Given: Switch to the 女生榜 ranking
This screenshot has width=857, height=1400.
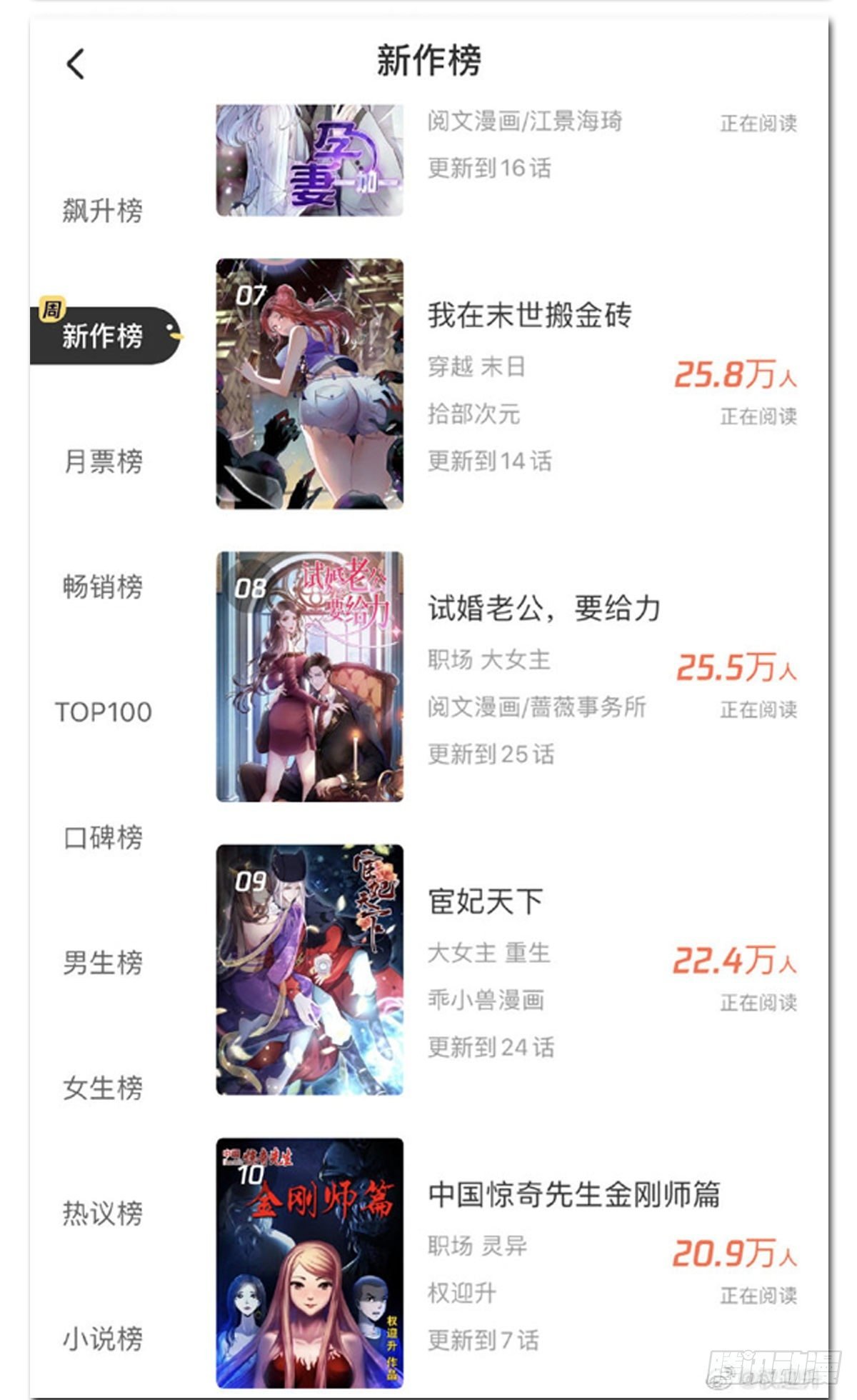Looking at the screenshot, I should (103, 1088).
